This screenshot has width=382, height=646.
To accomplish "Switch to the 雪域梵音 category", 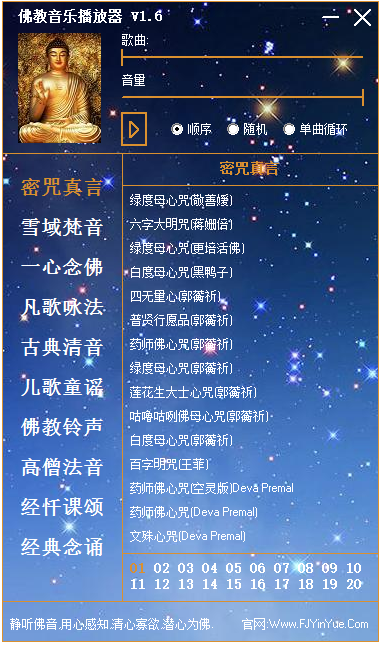I will coord(62,227).
